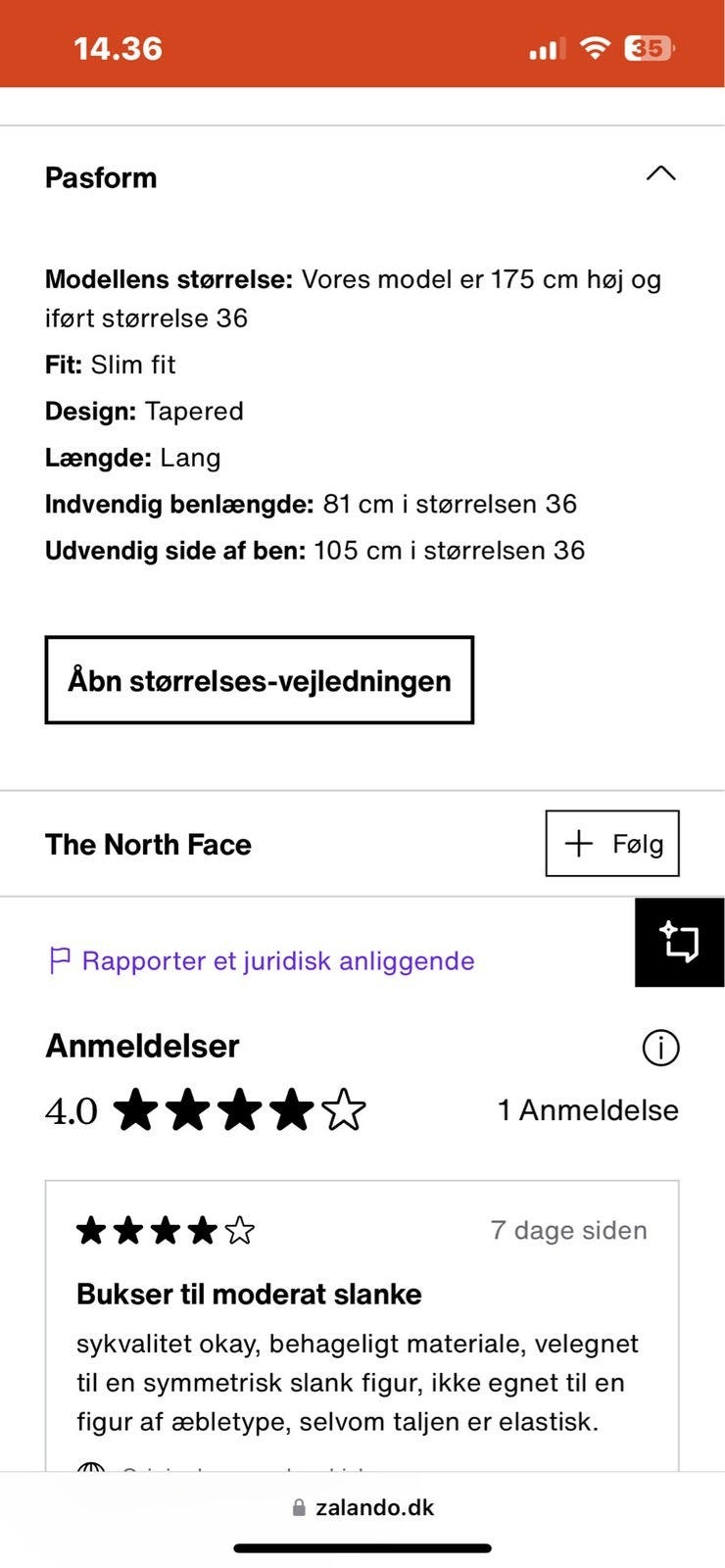Select the Anmeldelser section heading
The image size is (725, 1568).
coord(142,1046)
